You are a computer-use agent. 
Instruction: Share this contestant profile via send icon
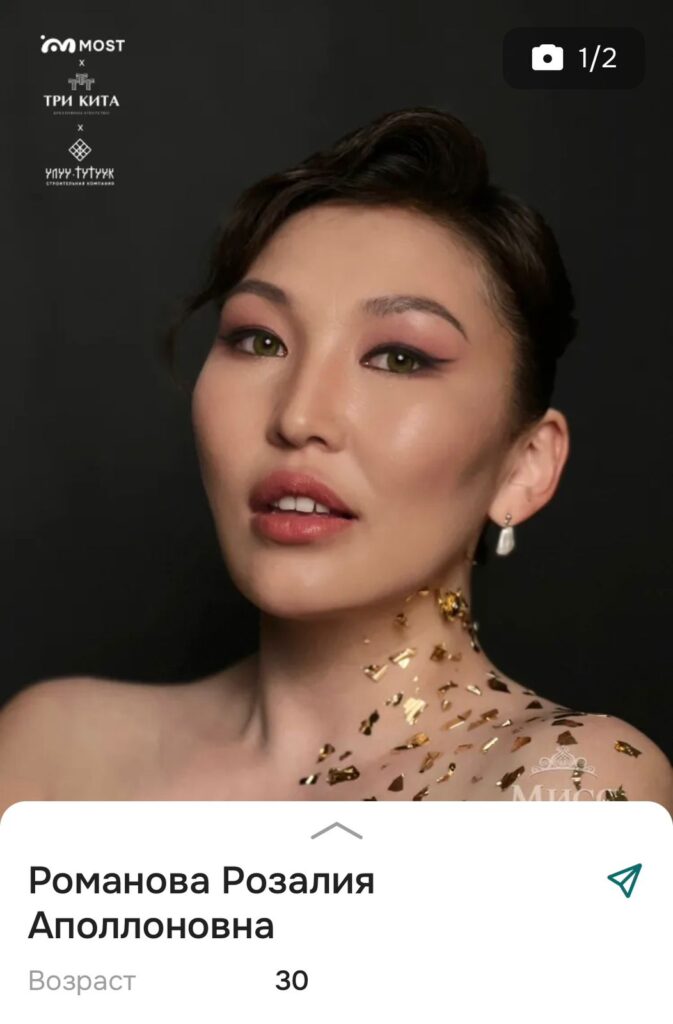pyautogui.click(x=624, y=880)
